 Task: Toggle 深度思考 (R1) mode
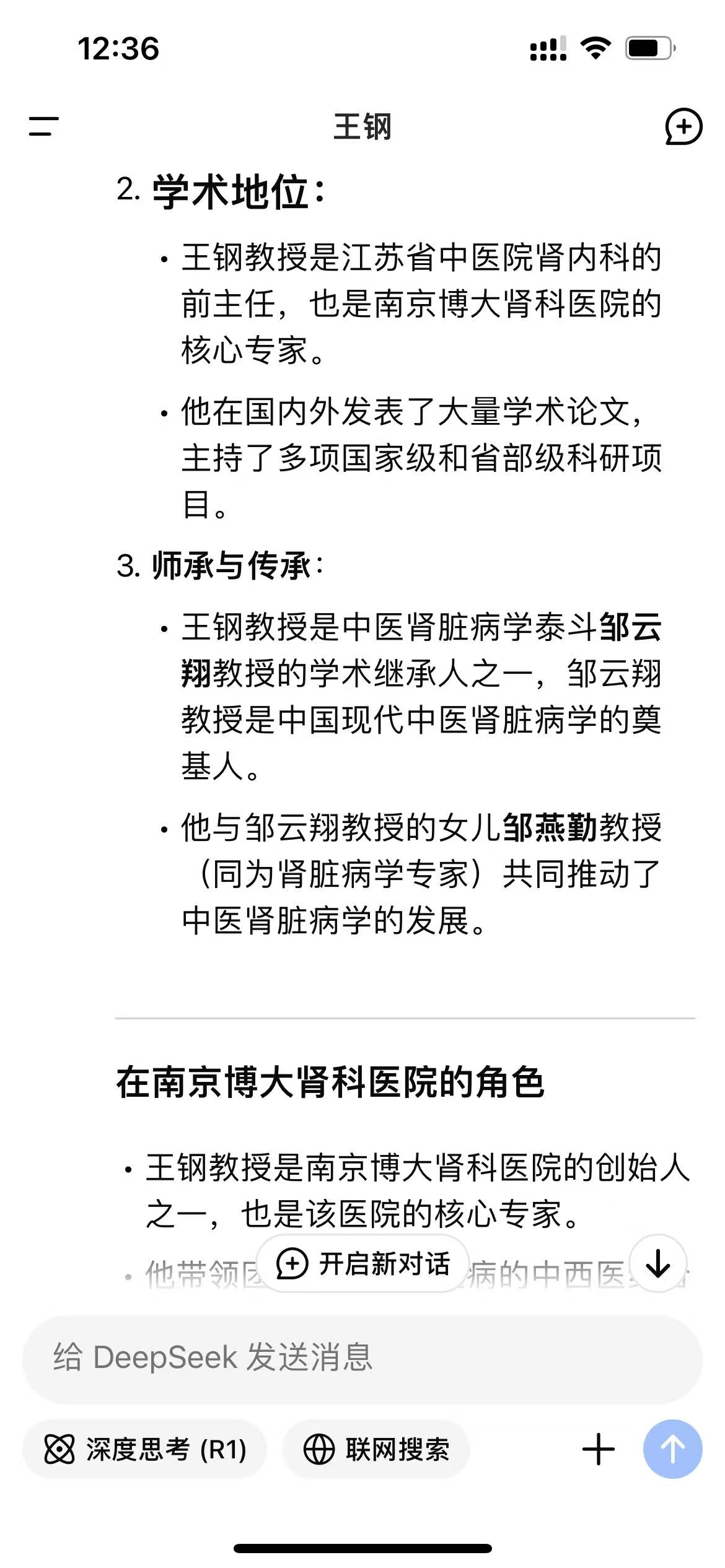click(x=145, y=1449)
